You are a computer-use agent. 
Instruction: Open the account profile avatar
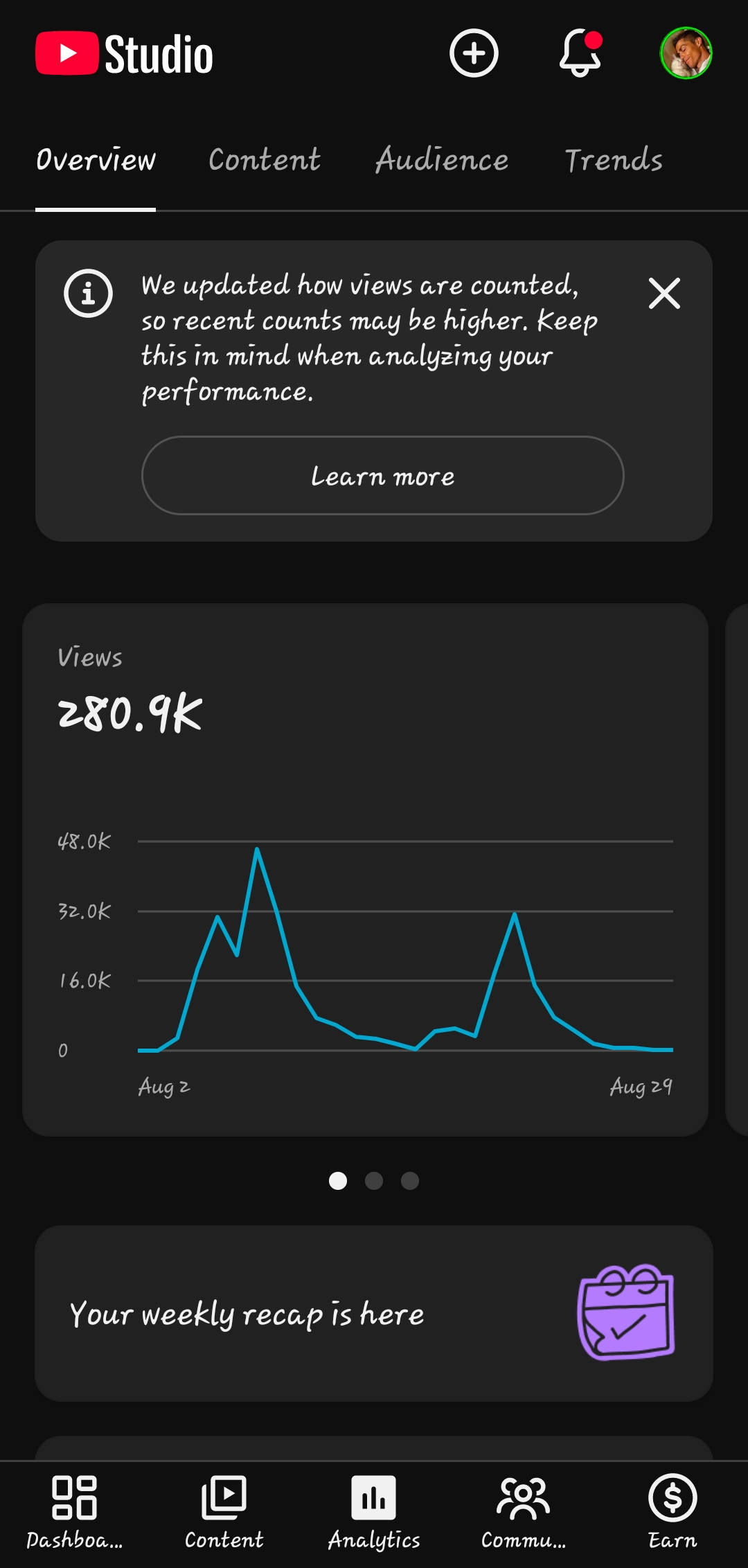click(686, 53)
